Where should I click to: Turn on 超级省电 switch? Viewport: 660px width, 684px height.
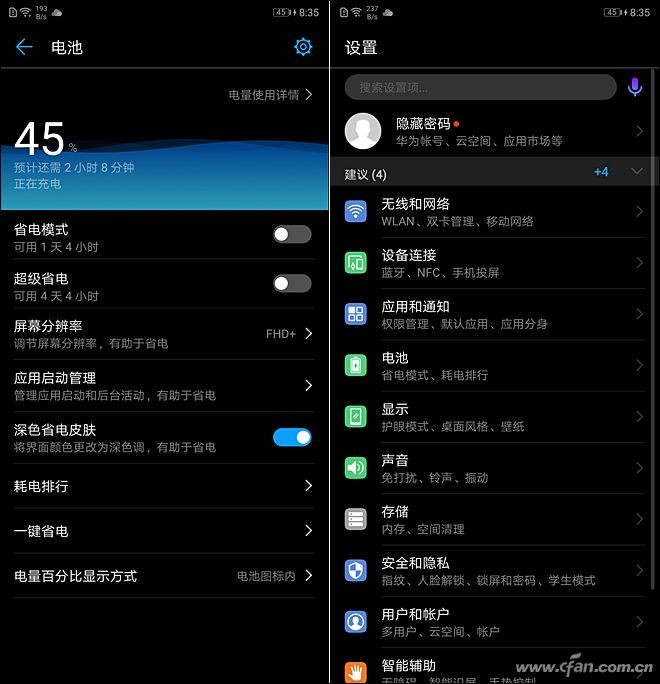(292, 284)
